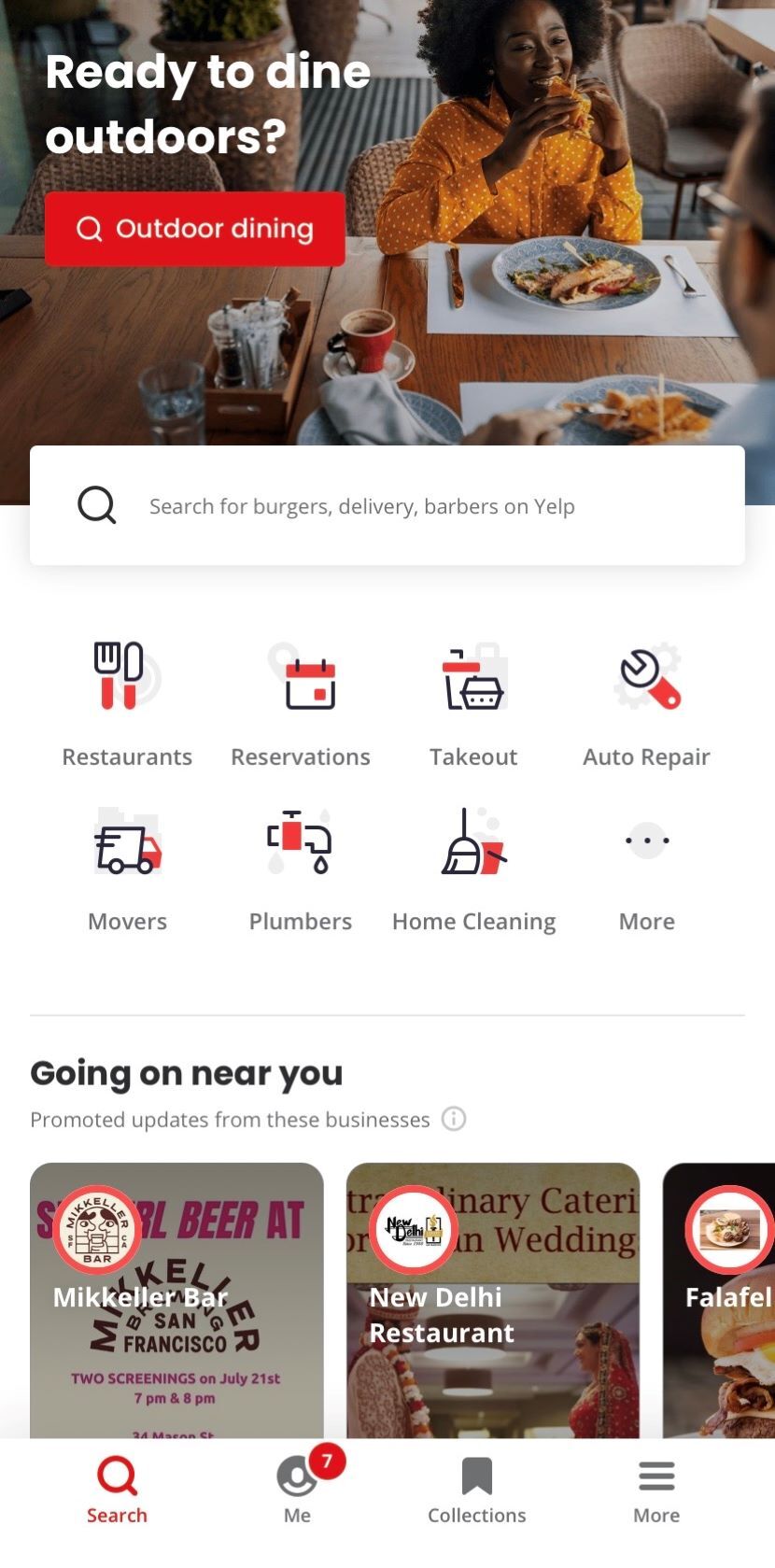Switch to the Search tab
The height and width of the screenshot is (1568, 775).
[117, 1490]
